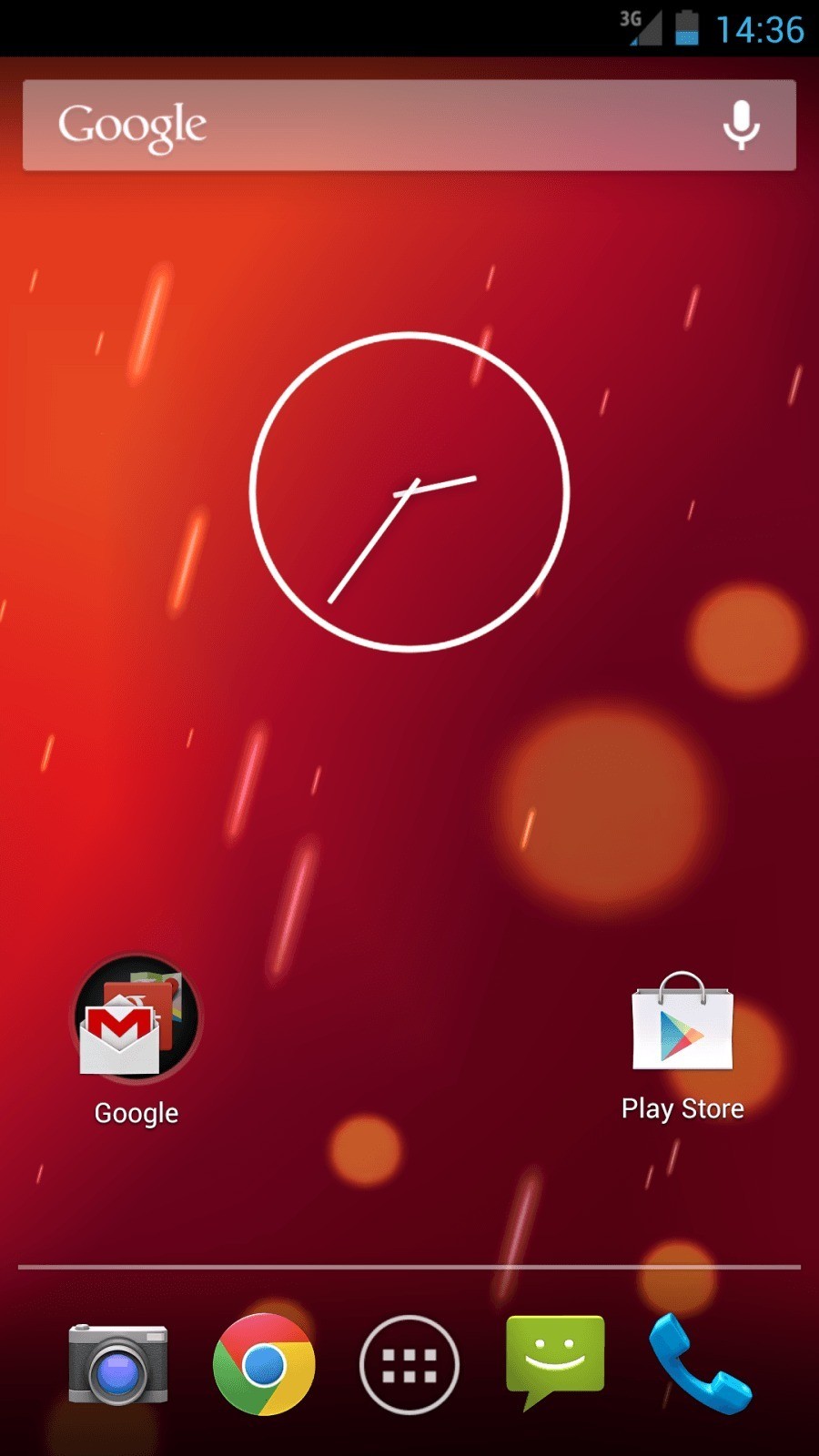819x1456 pixels.
Task: Open the Camera app
Action: click(x=118, y=1363)
